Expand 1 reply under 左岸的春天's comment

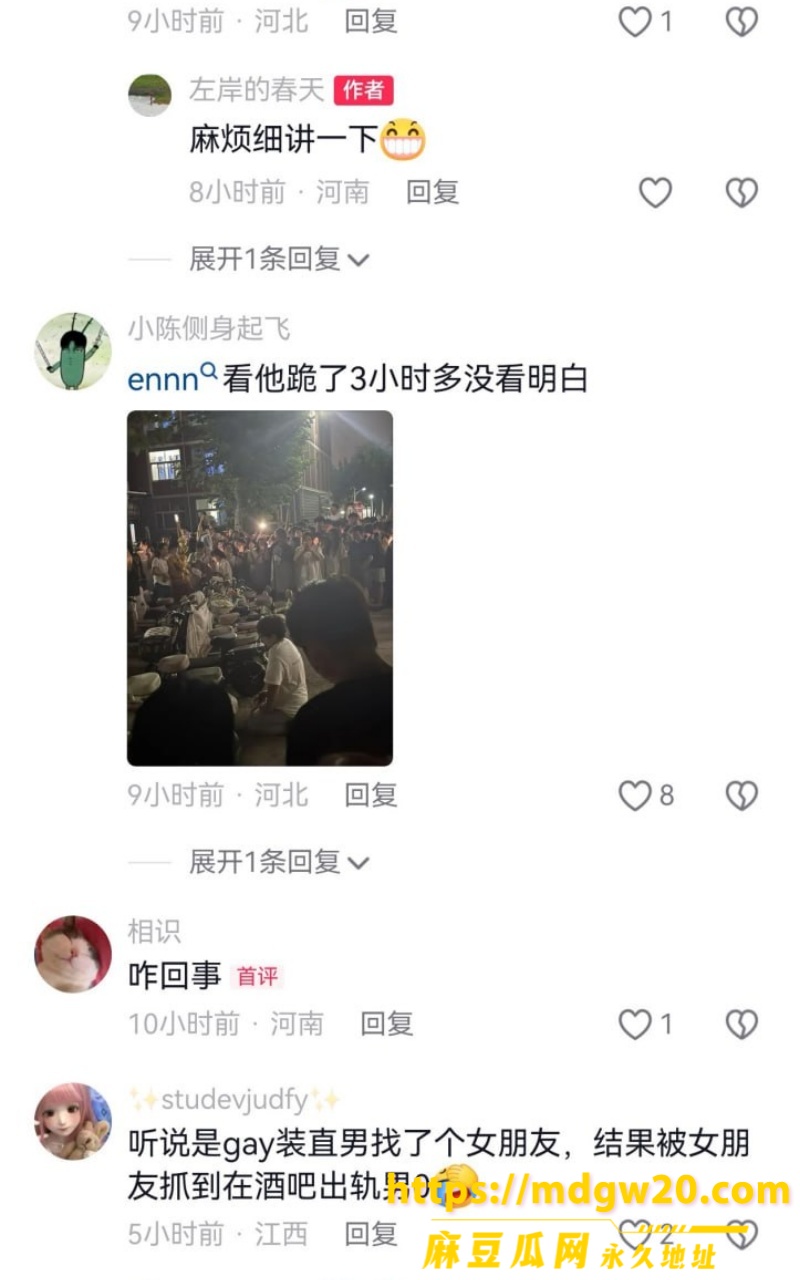(x=279, y=259)
